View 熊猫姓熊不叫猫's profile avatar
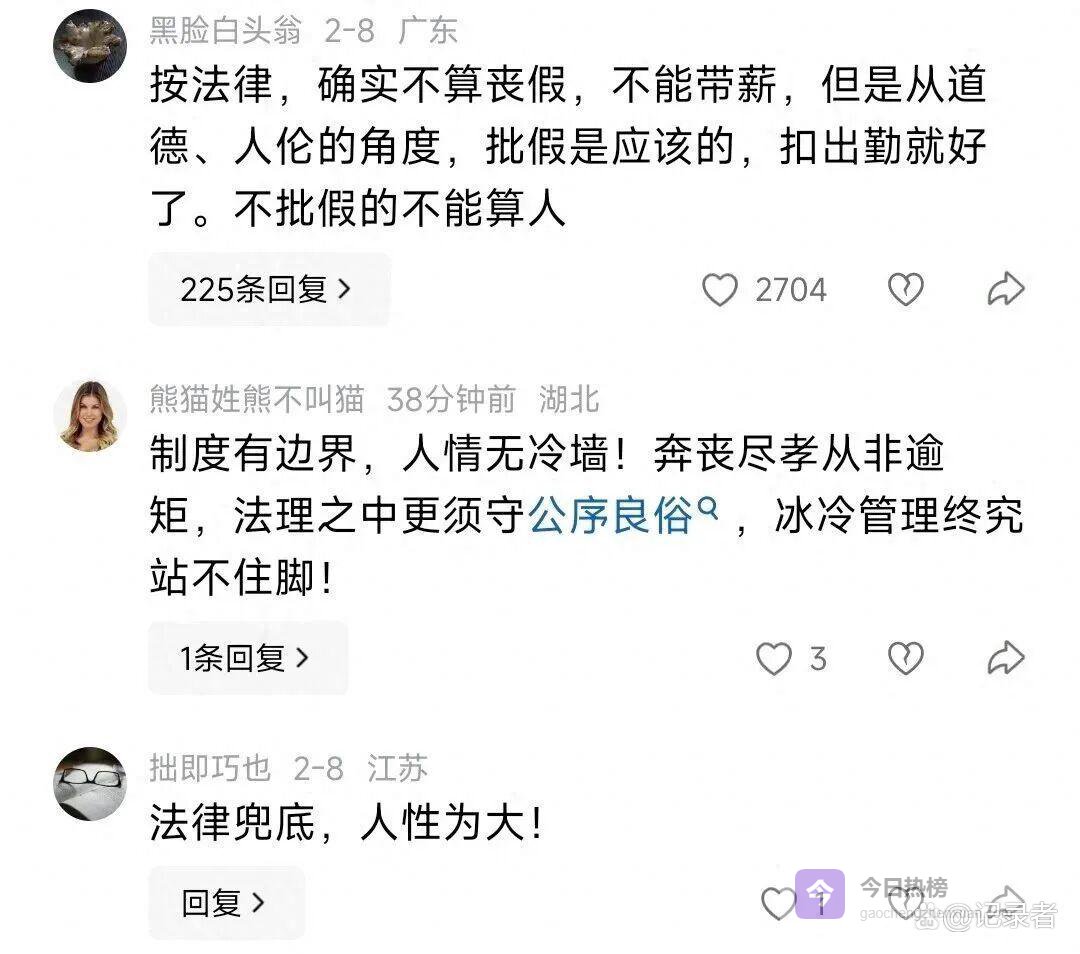This screenshot has width=1080, height=954. (x=90, y=415)
